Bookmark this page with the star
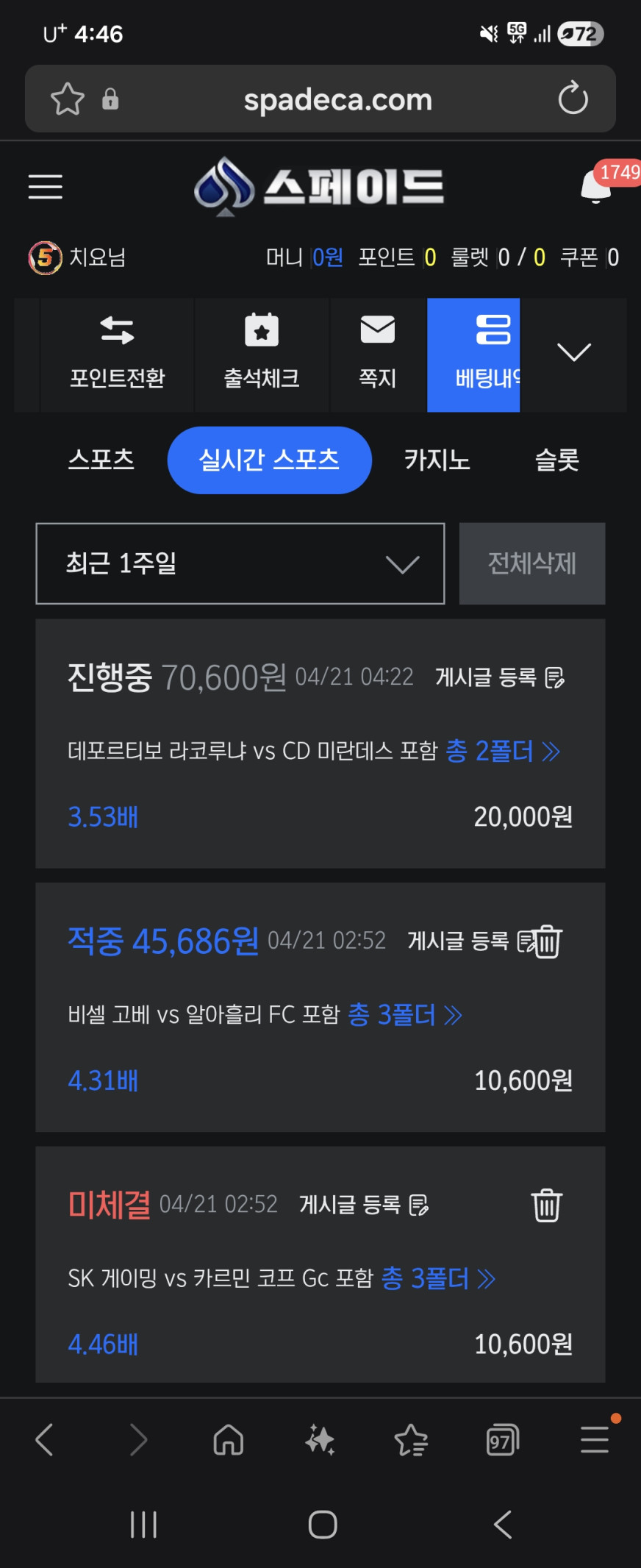Image resolution: width=641 pixels, height=1568 pixels. point(68,99)
